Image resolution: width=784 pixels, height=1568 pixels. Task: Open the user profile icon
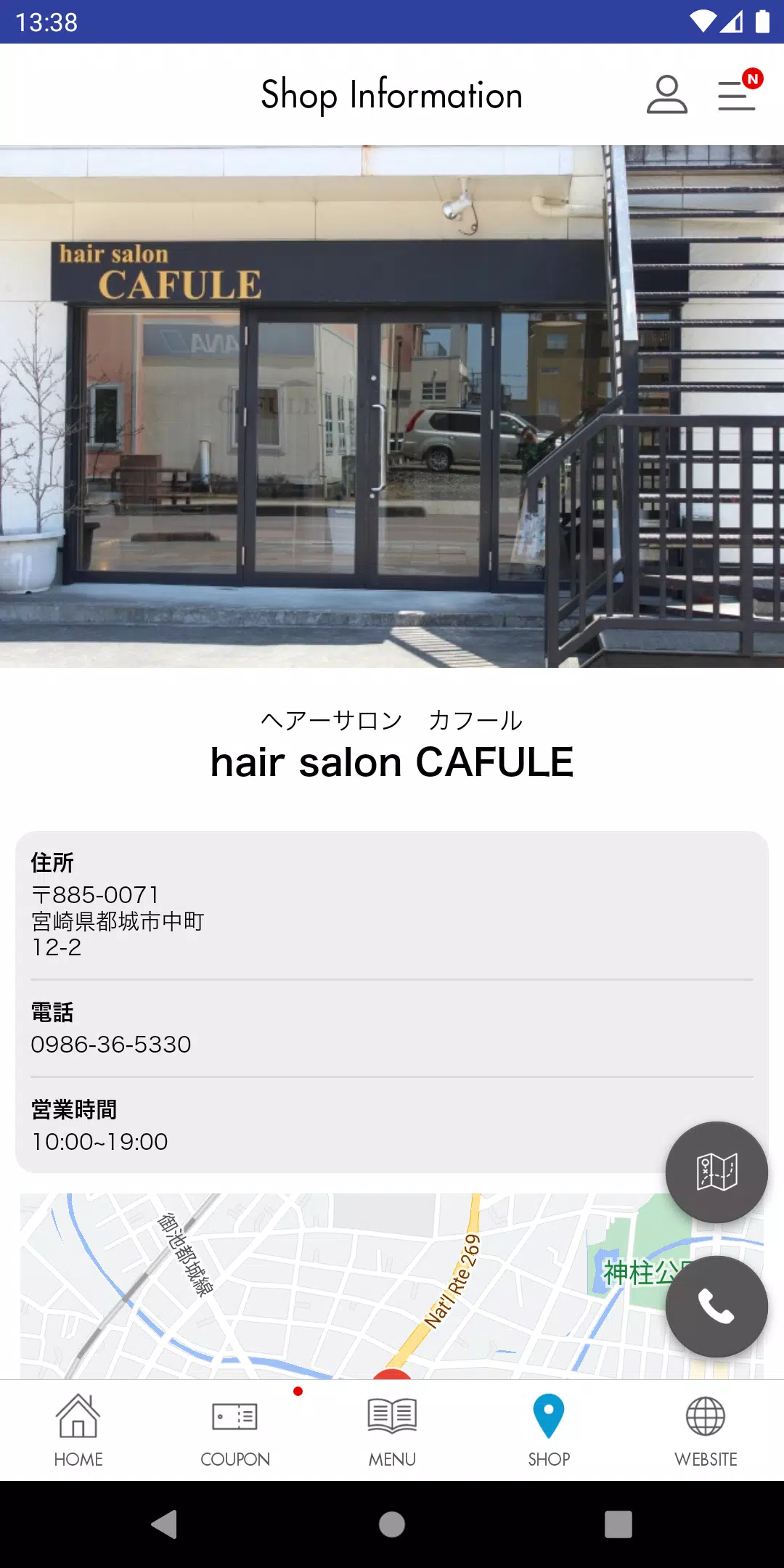666,95
